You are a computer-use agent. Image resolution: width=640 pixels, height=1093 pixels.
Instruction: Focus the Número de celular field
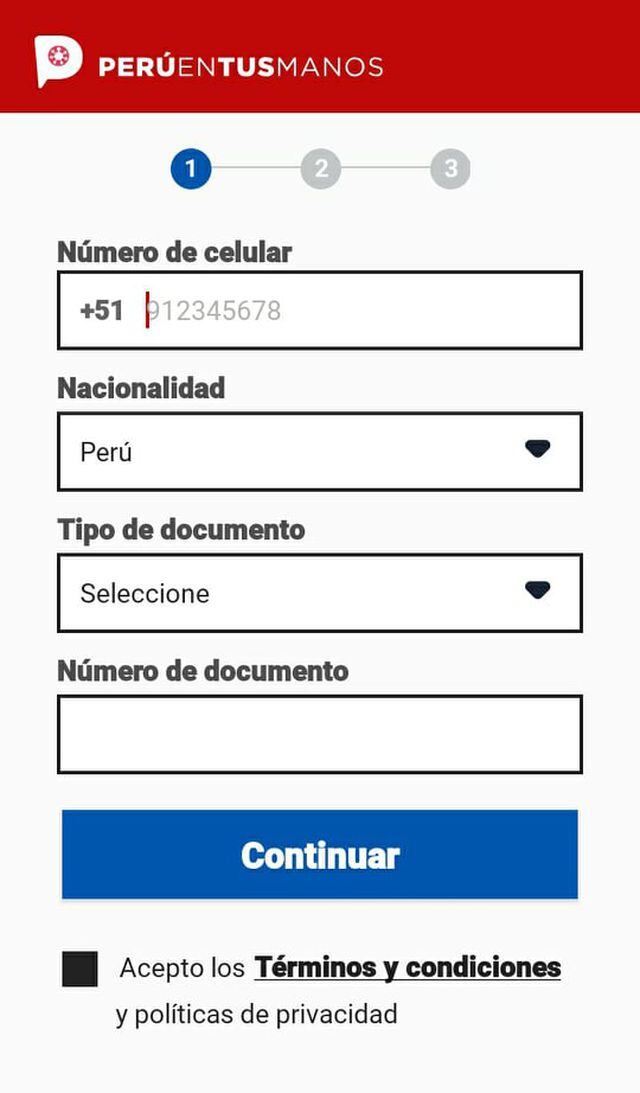pyautogui.click(x=360, y=310)
